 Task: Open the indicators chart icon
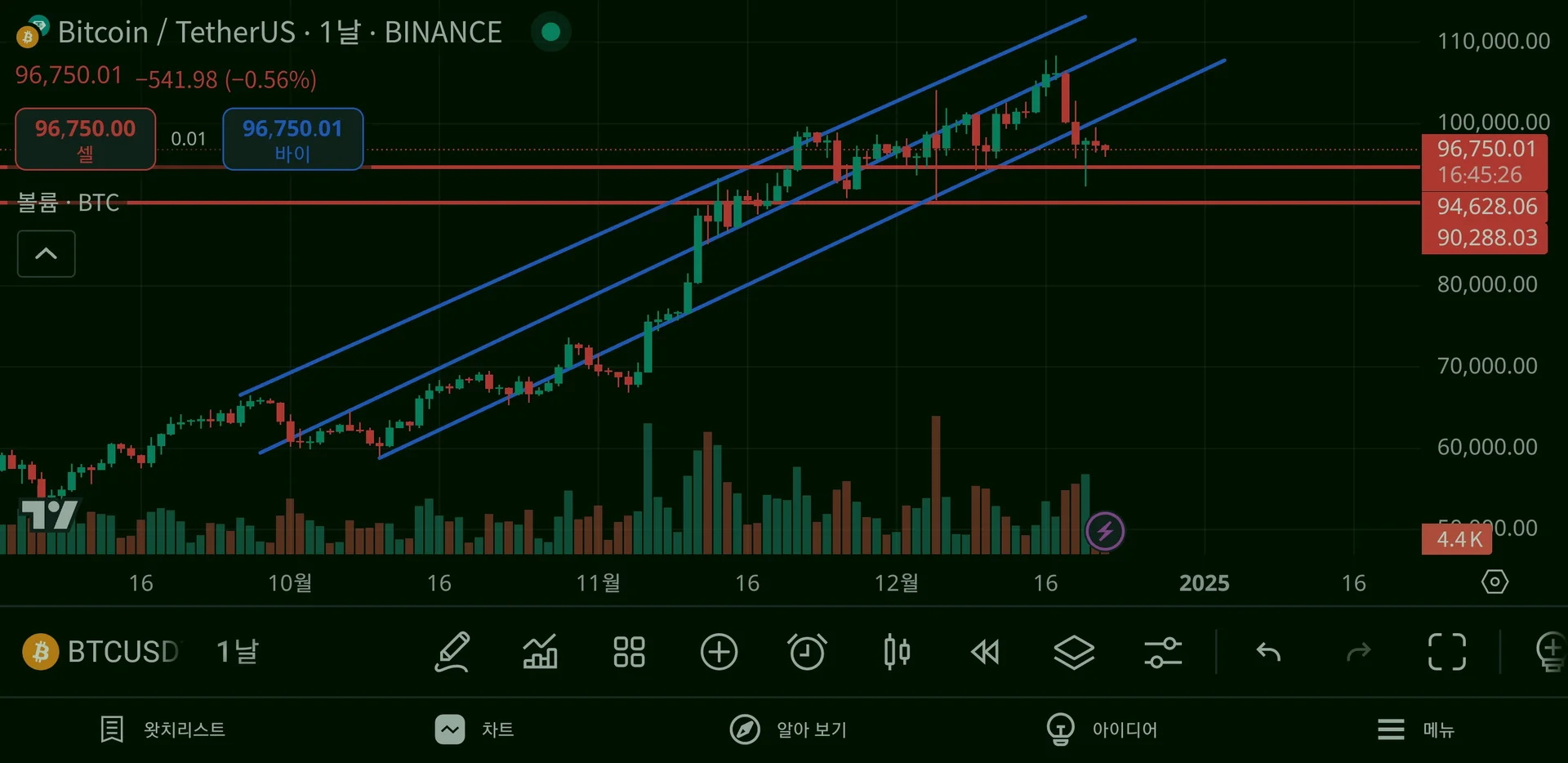[540, 652]
